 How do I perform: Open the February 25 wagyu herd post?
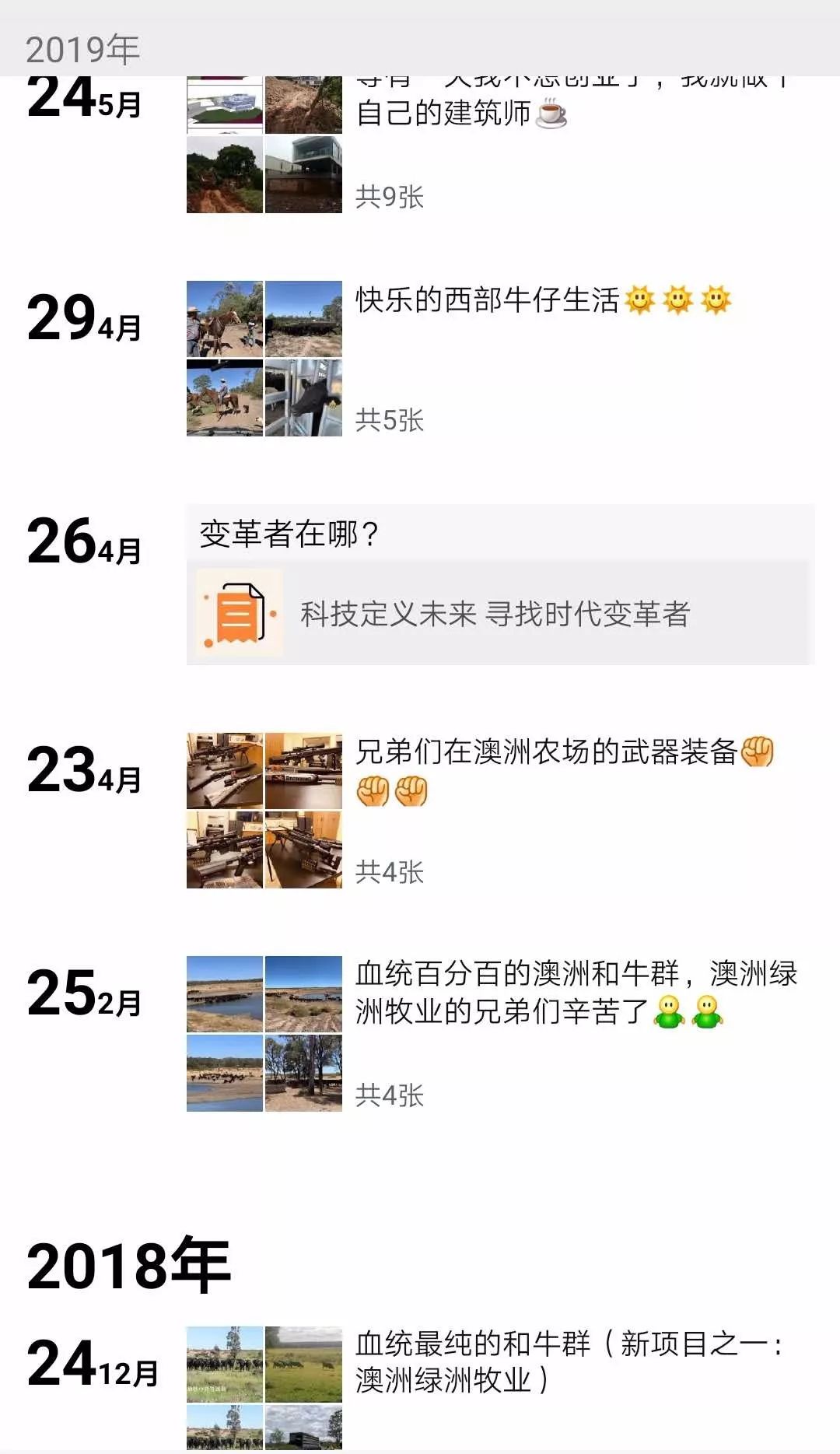point(264,1033)
